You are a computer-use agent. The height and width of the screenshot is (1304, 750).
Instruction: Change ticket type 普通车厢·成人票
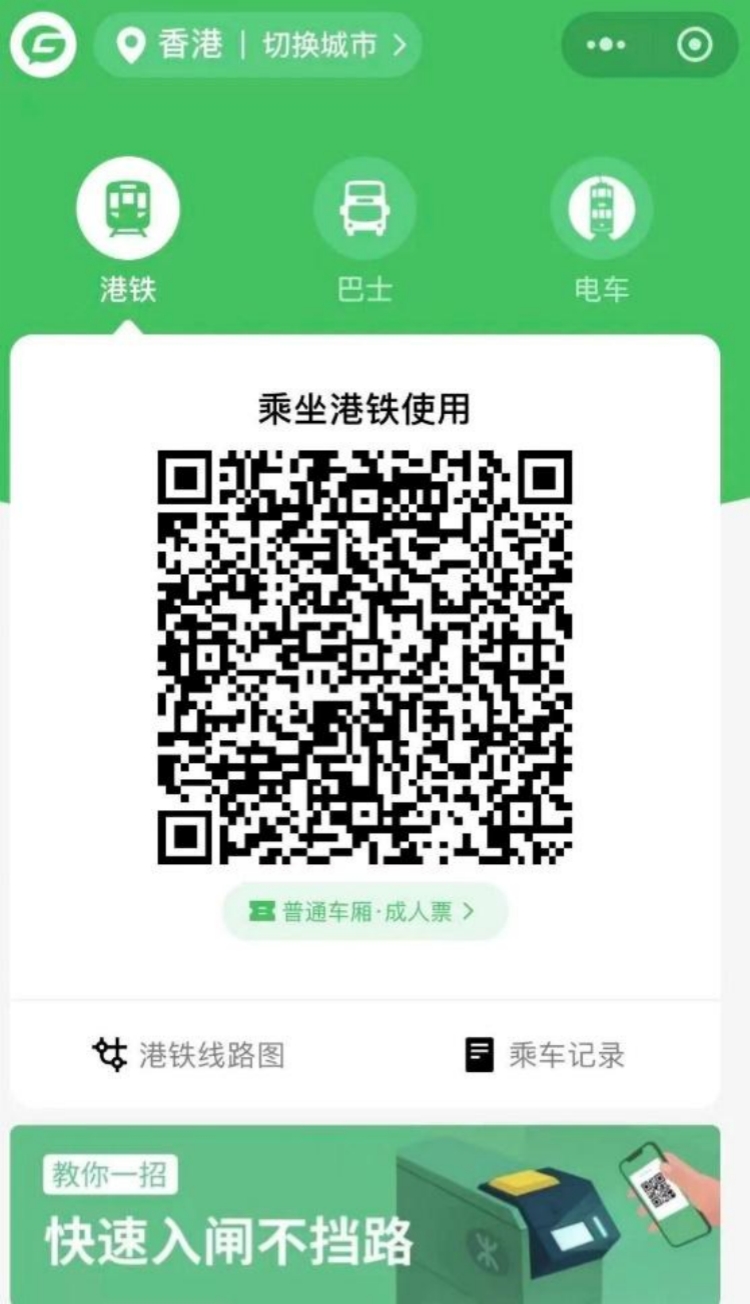(364, 911)
